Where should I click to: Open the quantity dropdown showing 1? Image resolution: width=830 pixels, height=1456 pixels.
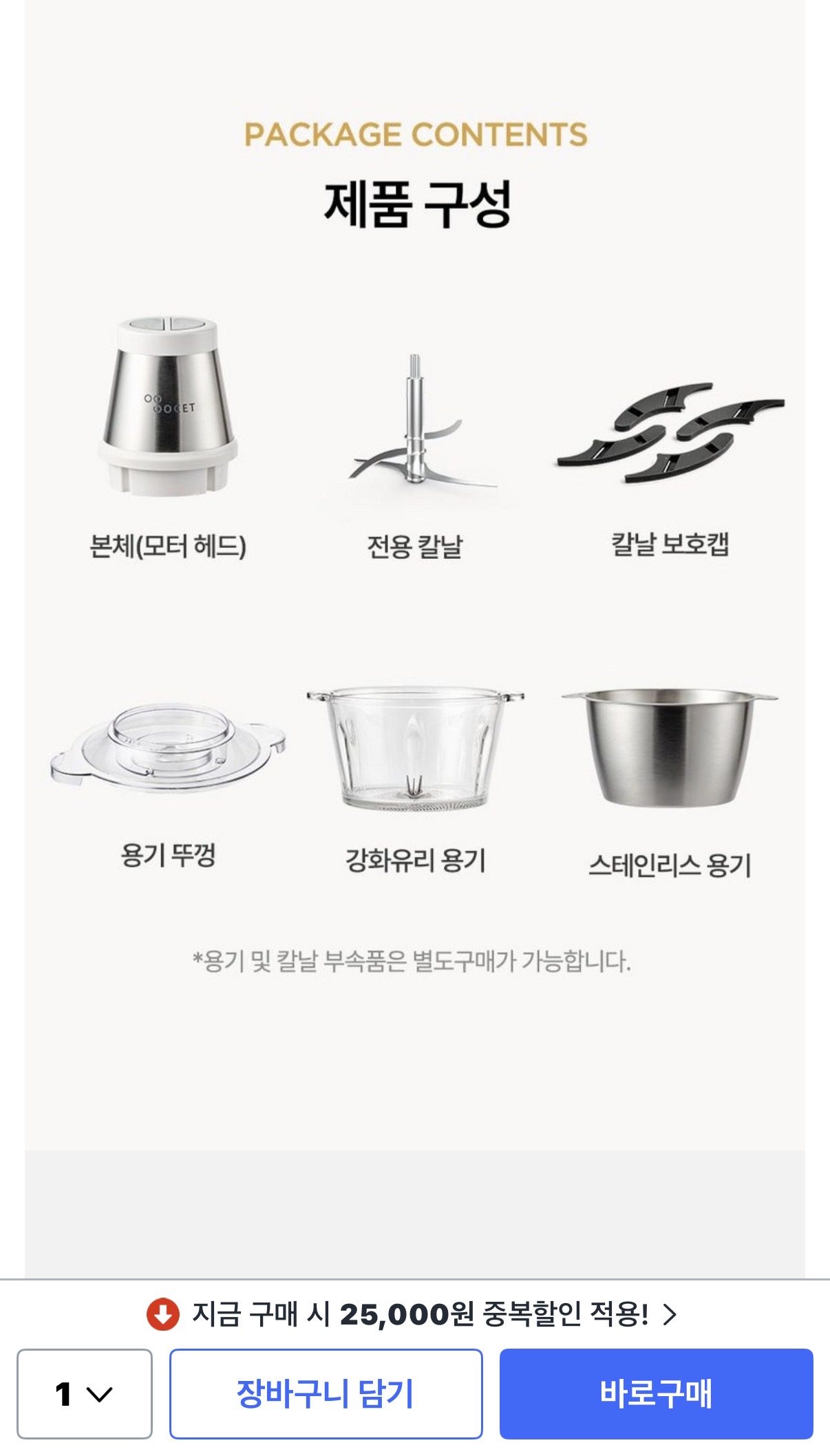coord(84,1393)
